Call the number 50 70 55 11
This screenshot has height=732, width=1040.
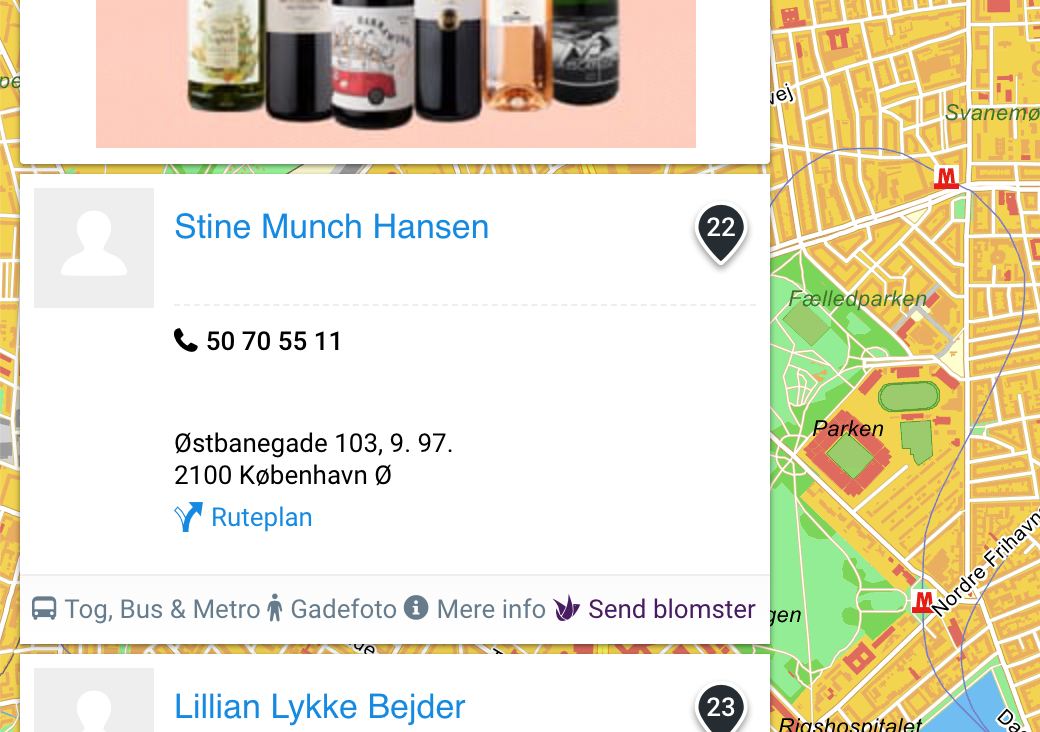[273, 342]
